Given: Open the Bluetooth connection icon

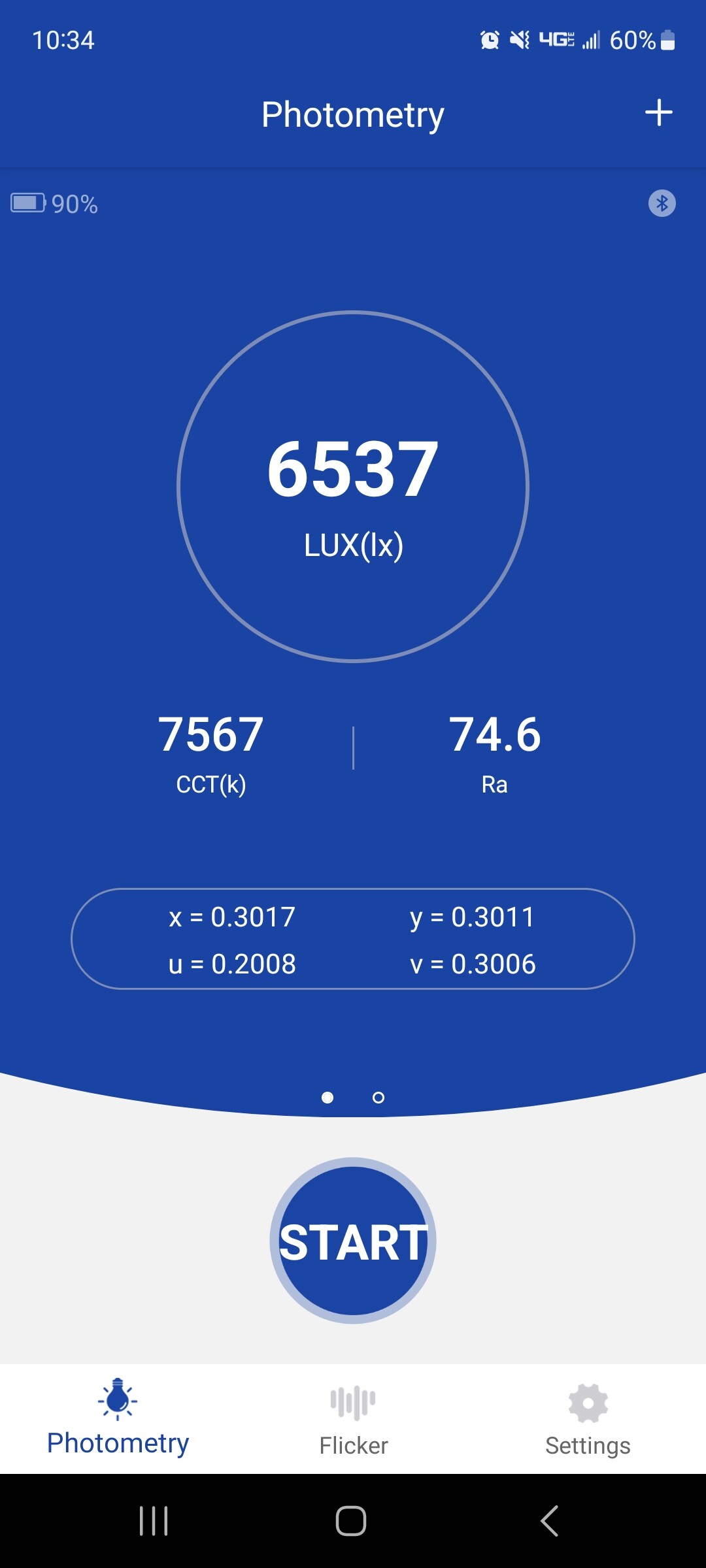Looking at the screenshot, I should pyautogui.click(x=662, y=203).
